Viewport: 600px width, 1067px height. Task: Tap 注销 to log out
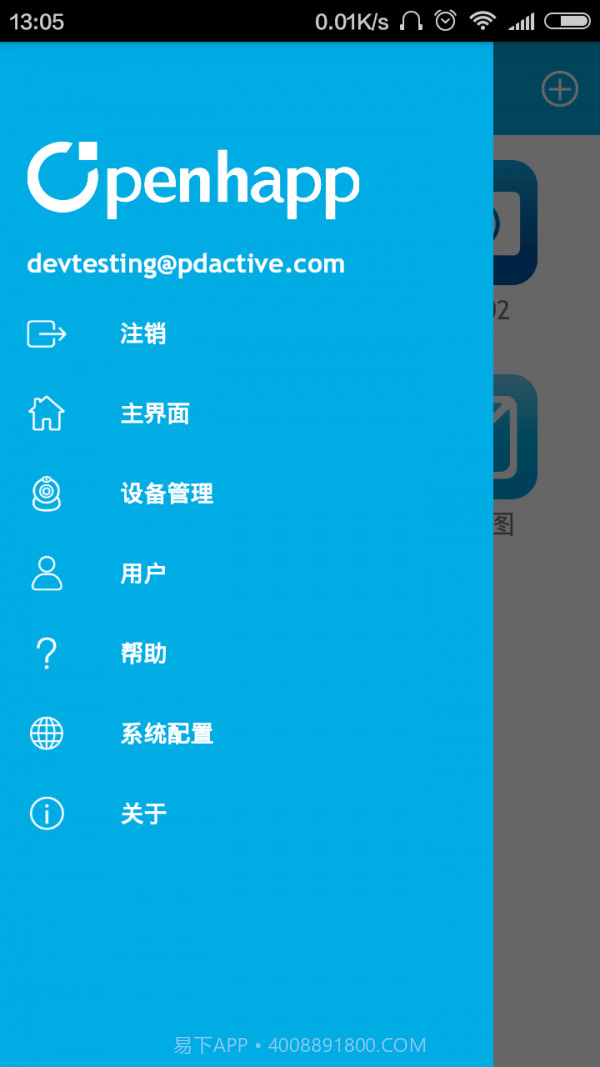click(143, 334)
